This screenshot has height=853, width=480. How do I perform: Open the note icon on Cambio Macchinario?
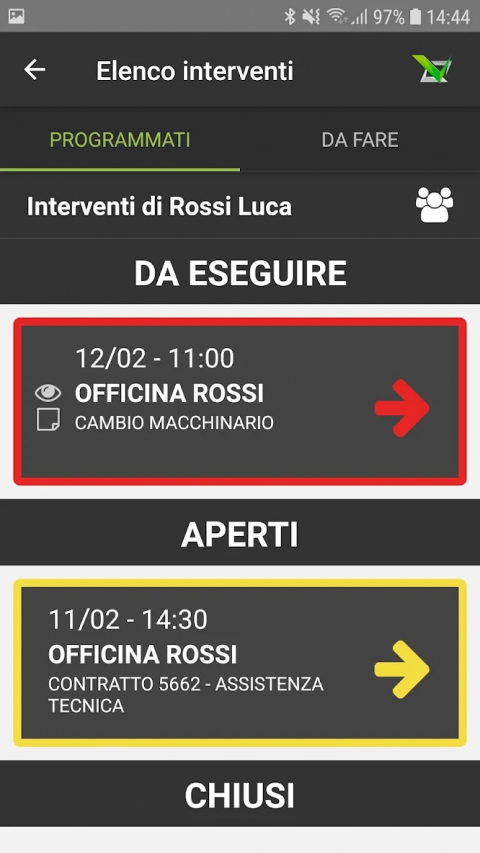pos(48,421)
